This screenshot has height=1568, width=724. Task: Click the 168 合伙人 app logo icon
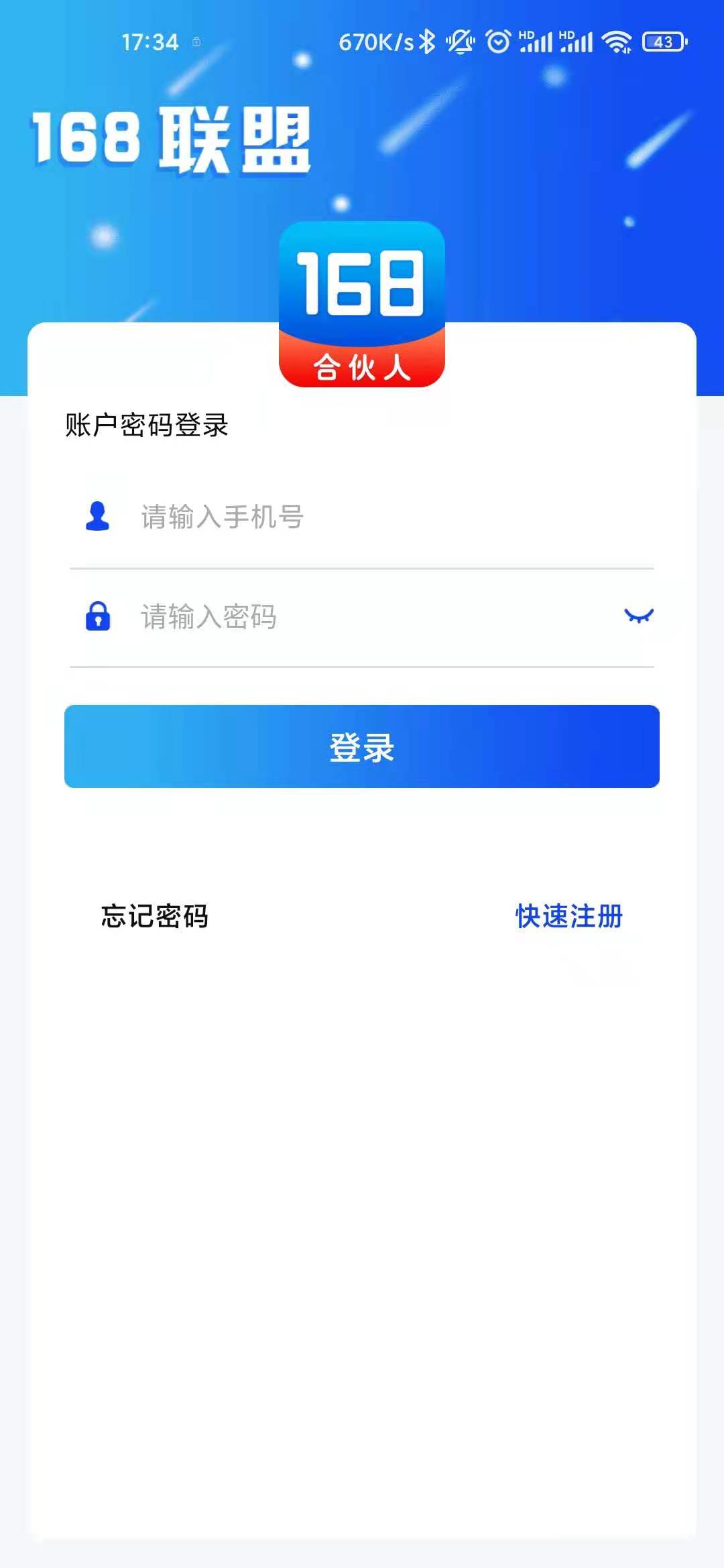click(x=361, y=305)
